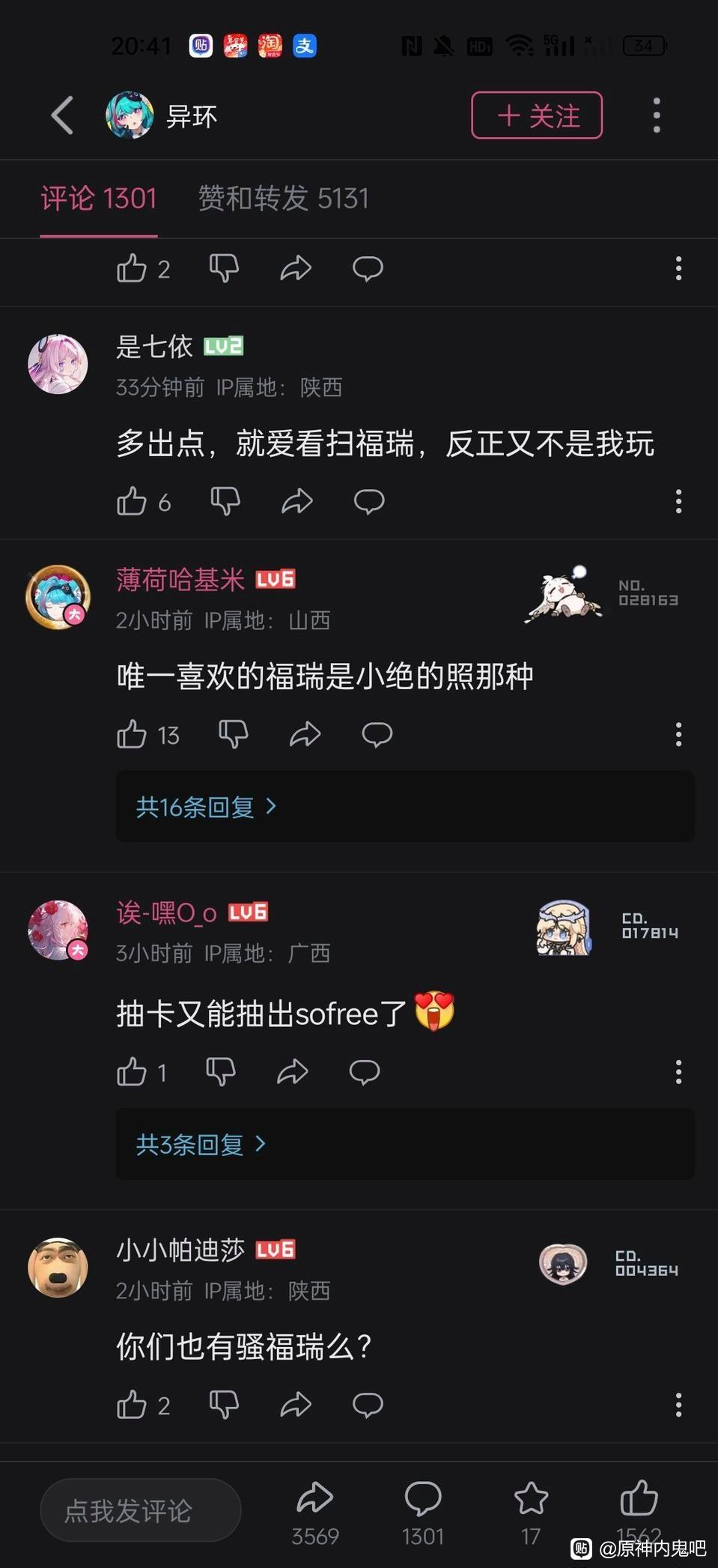Image resolution: width=718 pixels, height=1568 pixels.
Task: Follow 异环 with the 关注 button
Action: [x=537, y=115]
